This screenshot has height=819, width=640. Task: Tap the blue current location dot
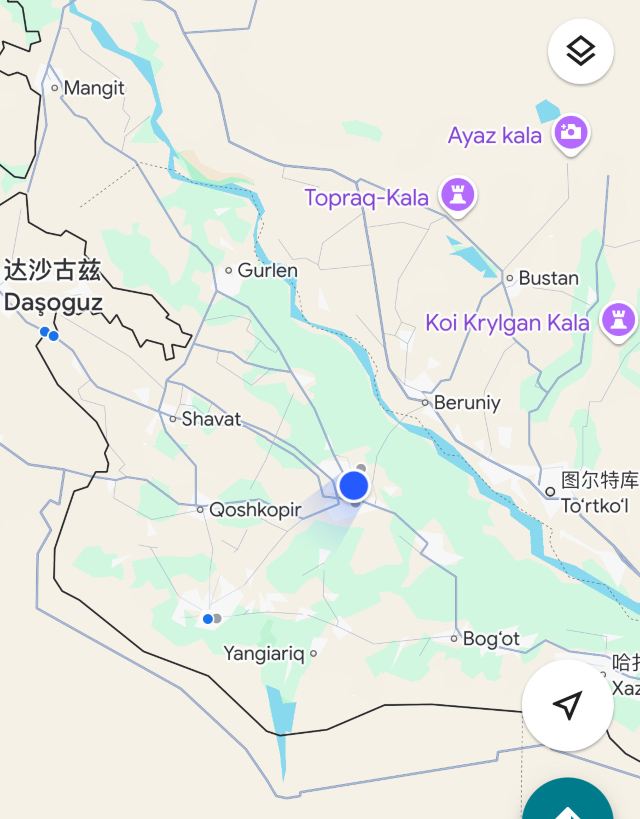pos(354,486)
